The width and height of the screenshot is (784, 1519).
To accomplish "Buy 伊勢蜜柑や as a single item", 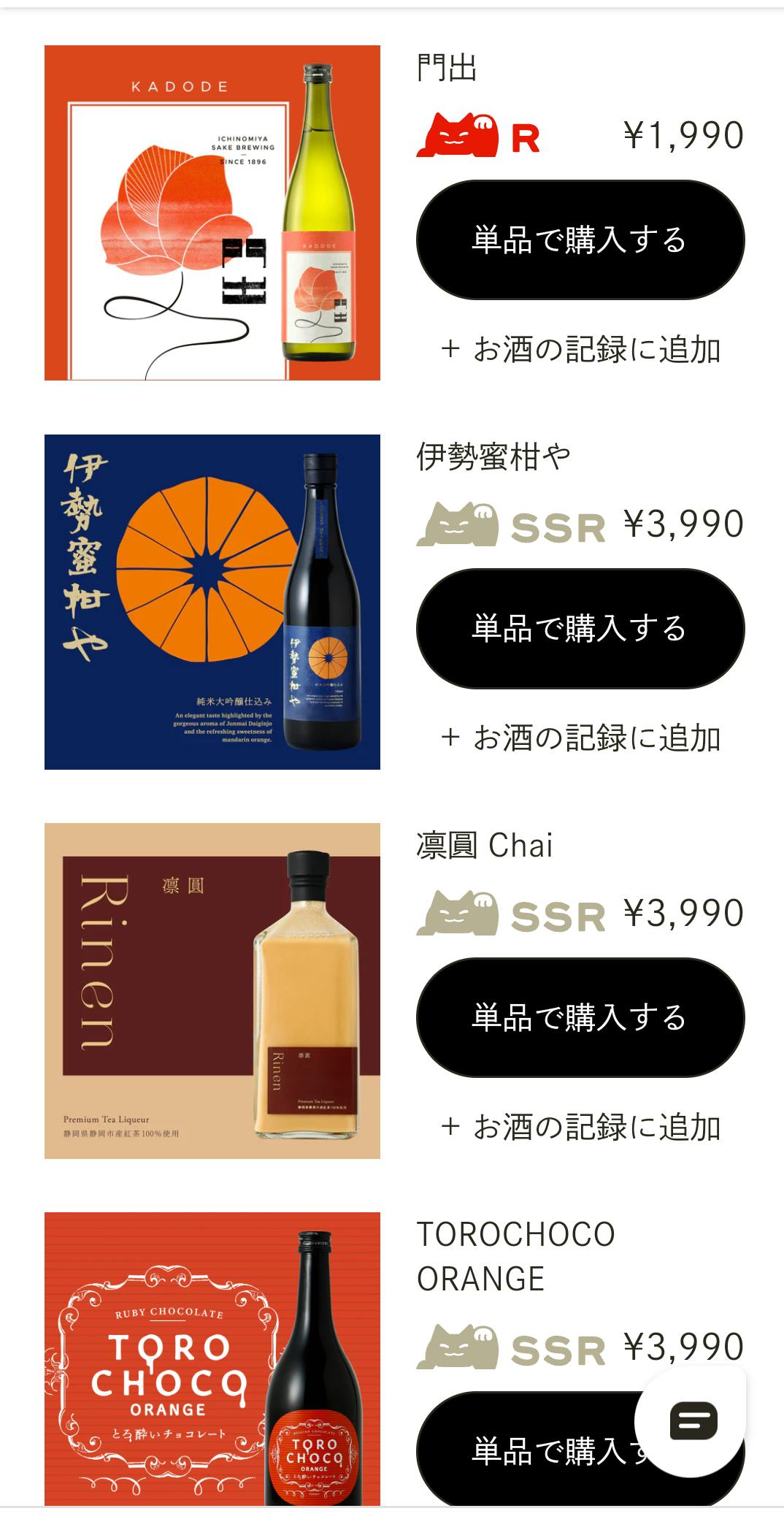I will point(580,629).
